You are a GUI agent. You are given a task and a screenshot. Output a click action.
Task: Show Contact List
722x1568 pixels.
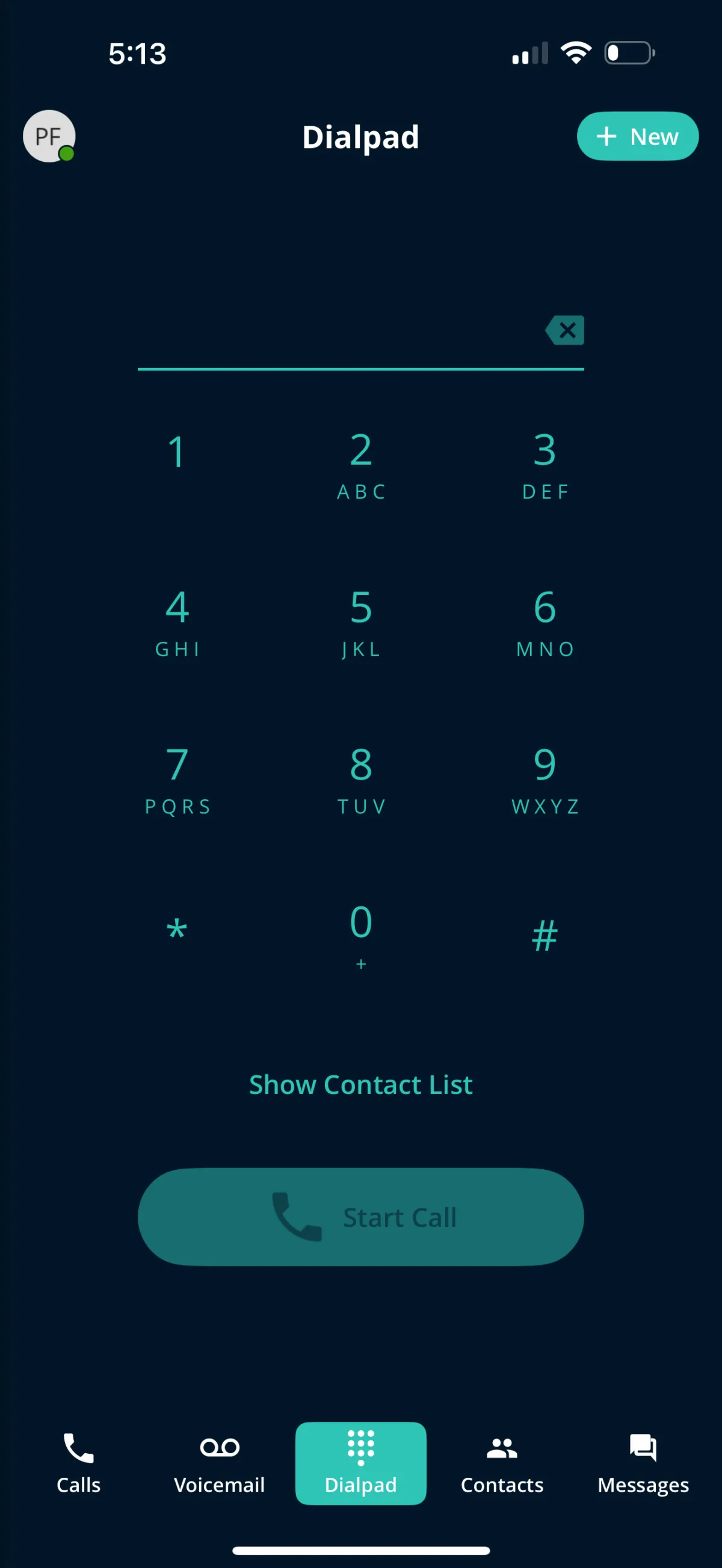361,1084
